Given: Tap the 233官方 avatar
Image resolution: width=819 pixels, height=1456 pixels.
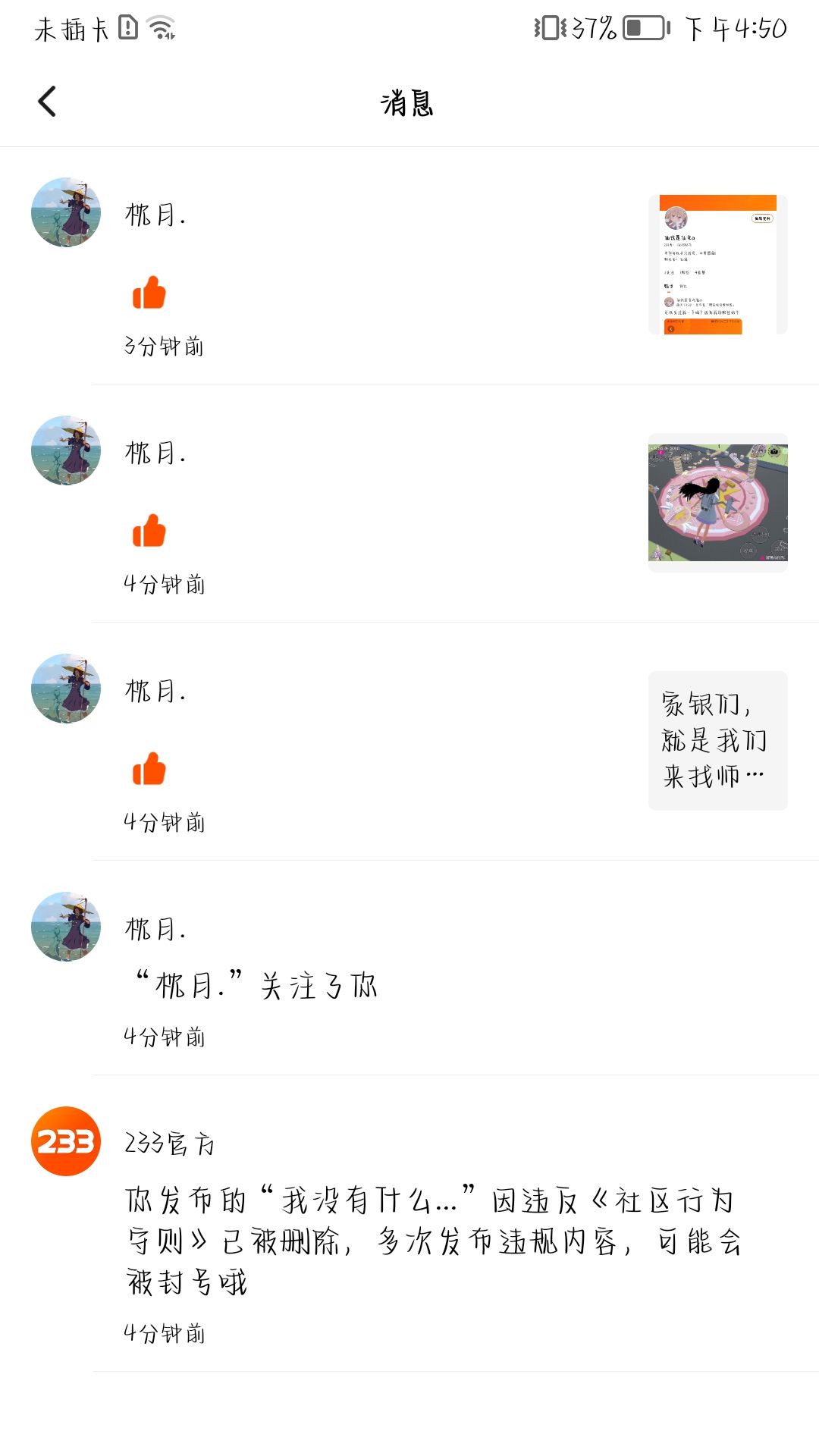Looking at the screenshot, I should click(66, 1141).
